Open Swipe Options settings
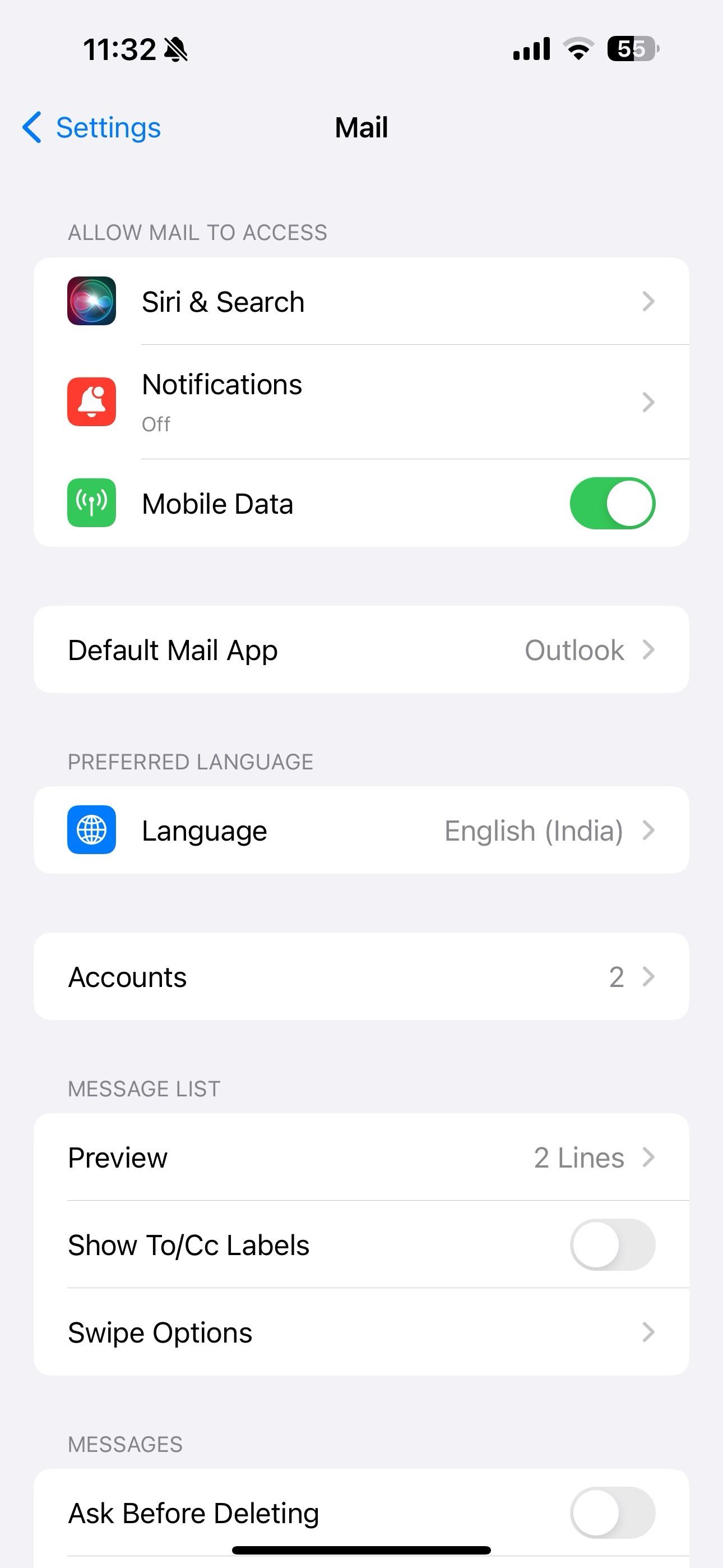This screenshot has width=723, height=1568. 361,1332
